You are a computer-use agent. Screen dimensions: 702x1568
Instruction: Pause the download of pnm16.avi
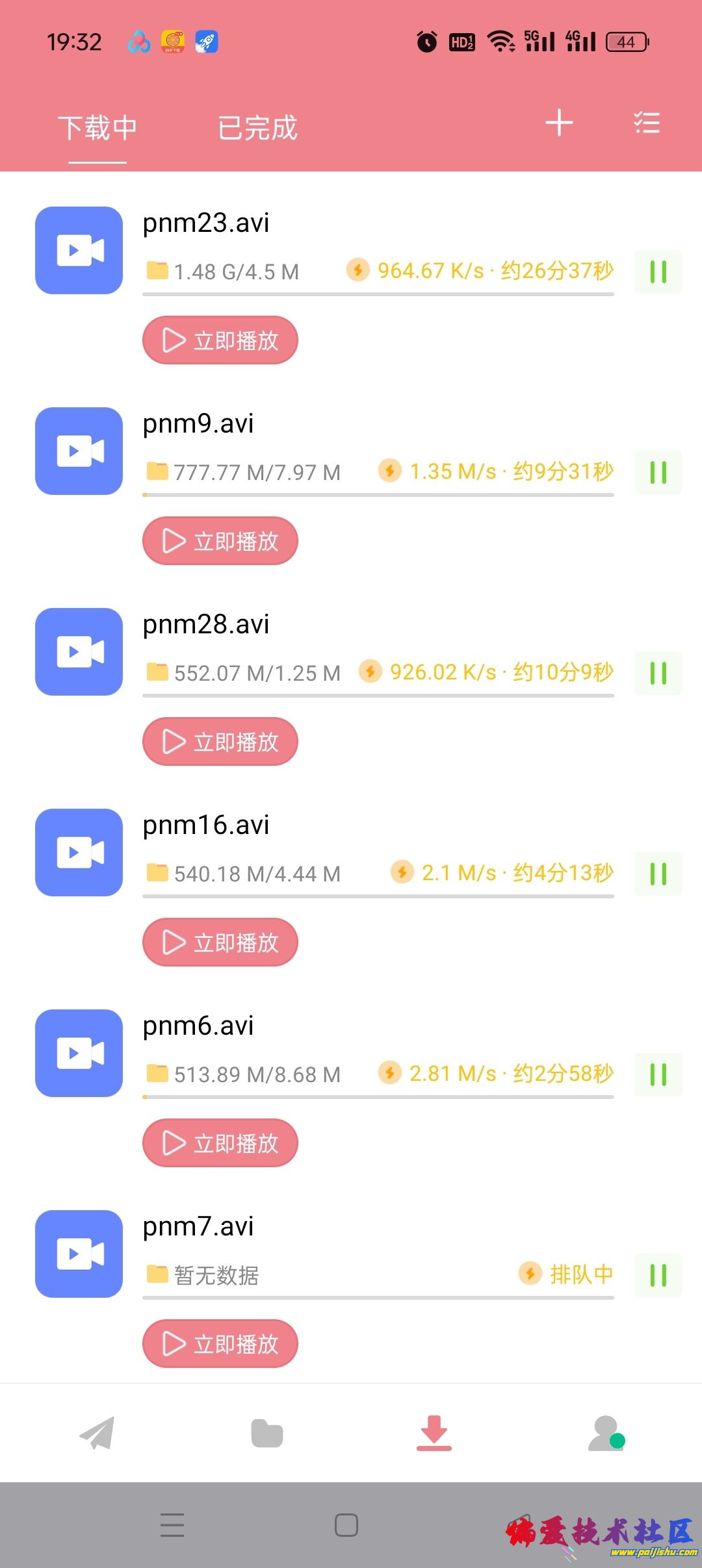658,874
